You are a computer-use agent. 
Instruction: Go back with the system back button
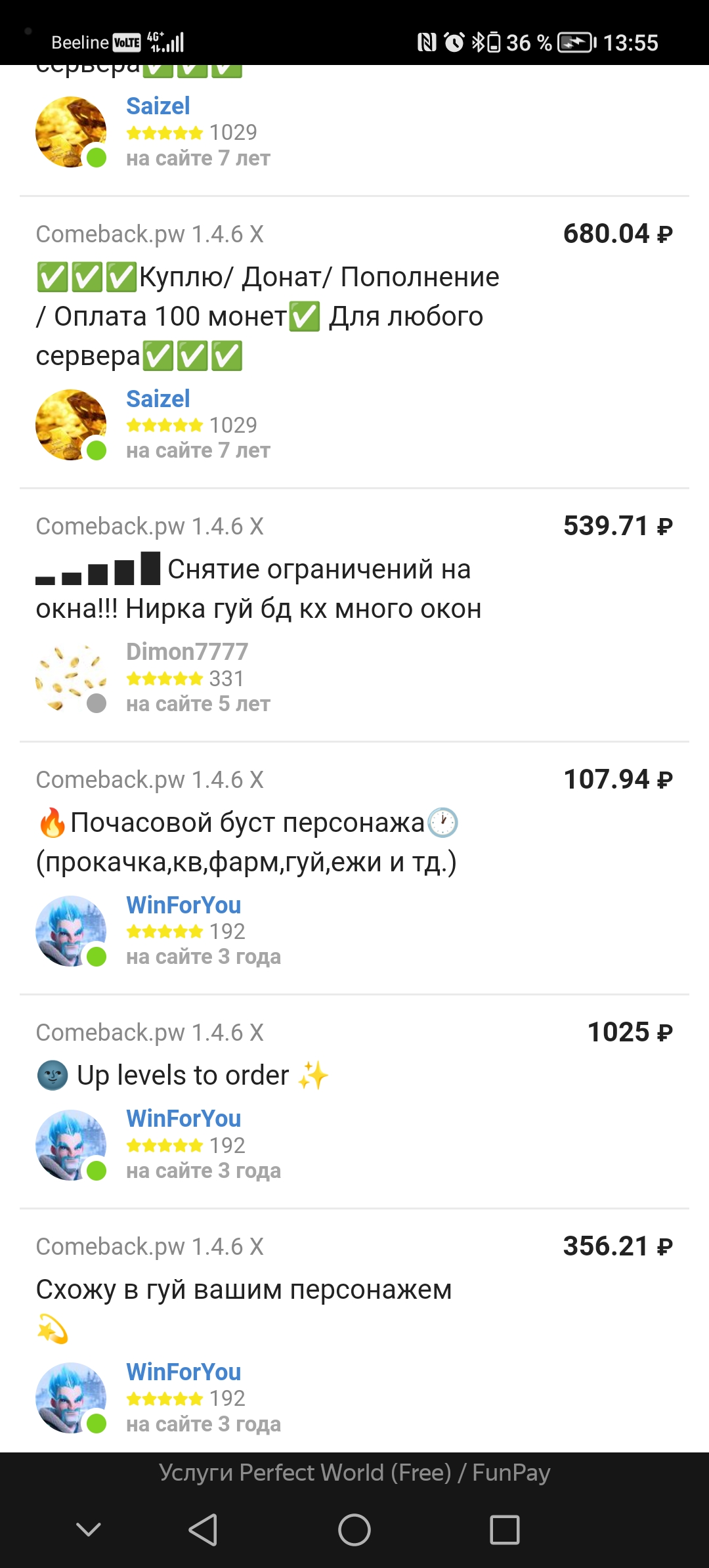203,1530
